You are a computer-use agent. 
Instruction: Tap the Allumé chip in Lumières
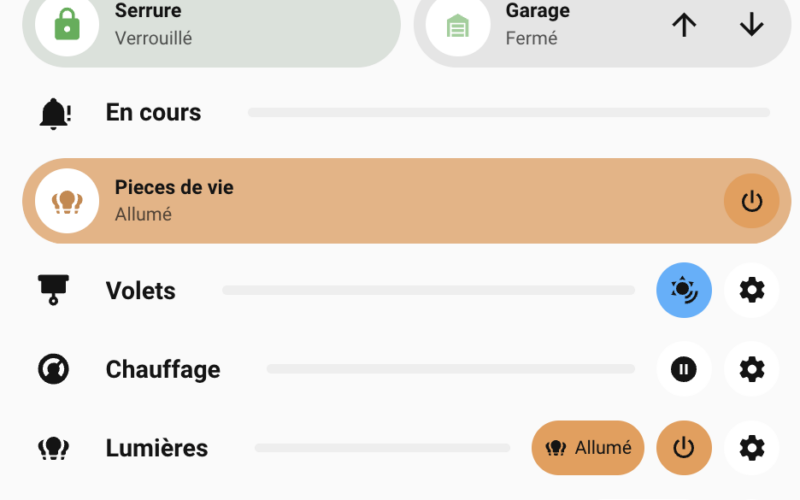point(588,448)
